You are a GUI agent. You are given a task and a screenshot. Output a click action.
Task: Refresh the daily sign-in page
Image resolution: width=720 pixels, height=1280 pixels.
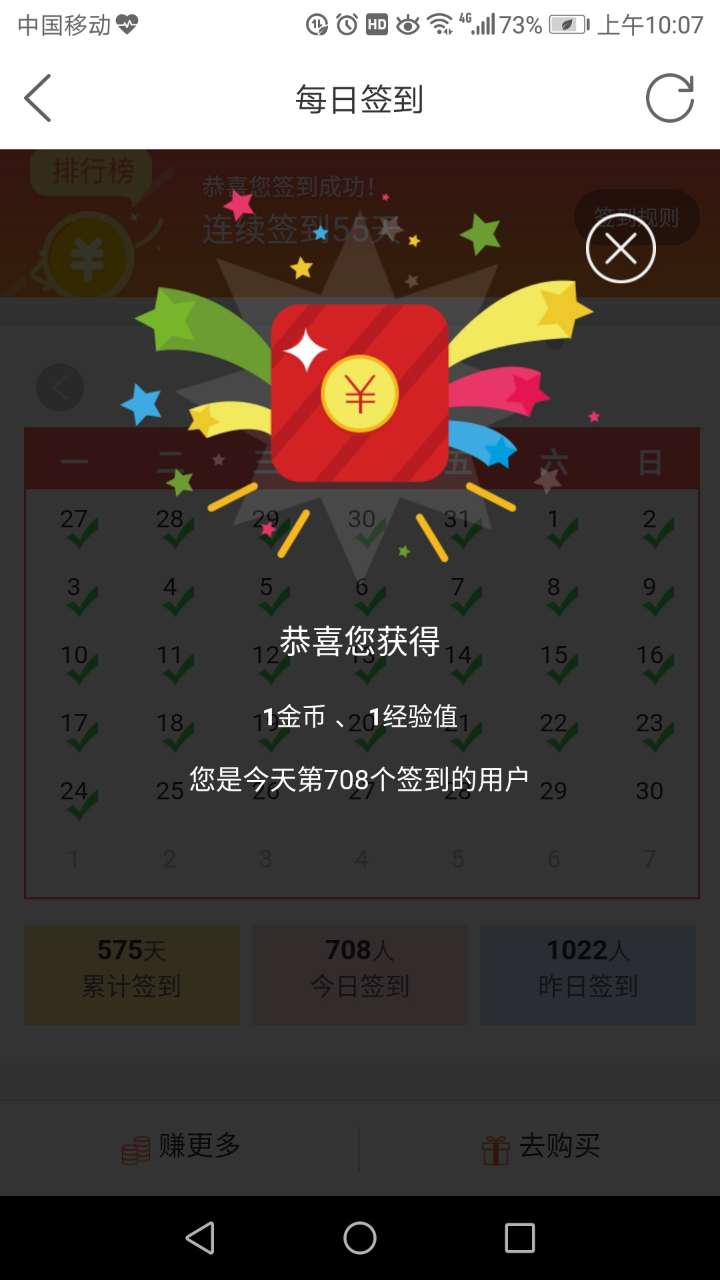[669, 99]
